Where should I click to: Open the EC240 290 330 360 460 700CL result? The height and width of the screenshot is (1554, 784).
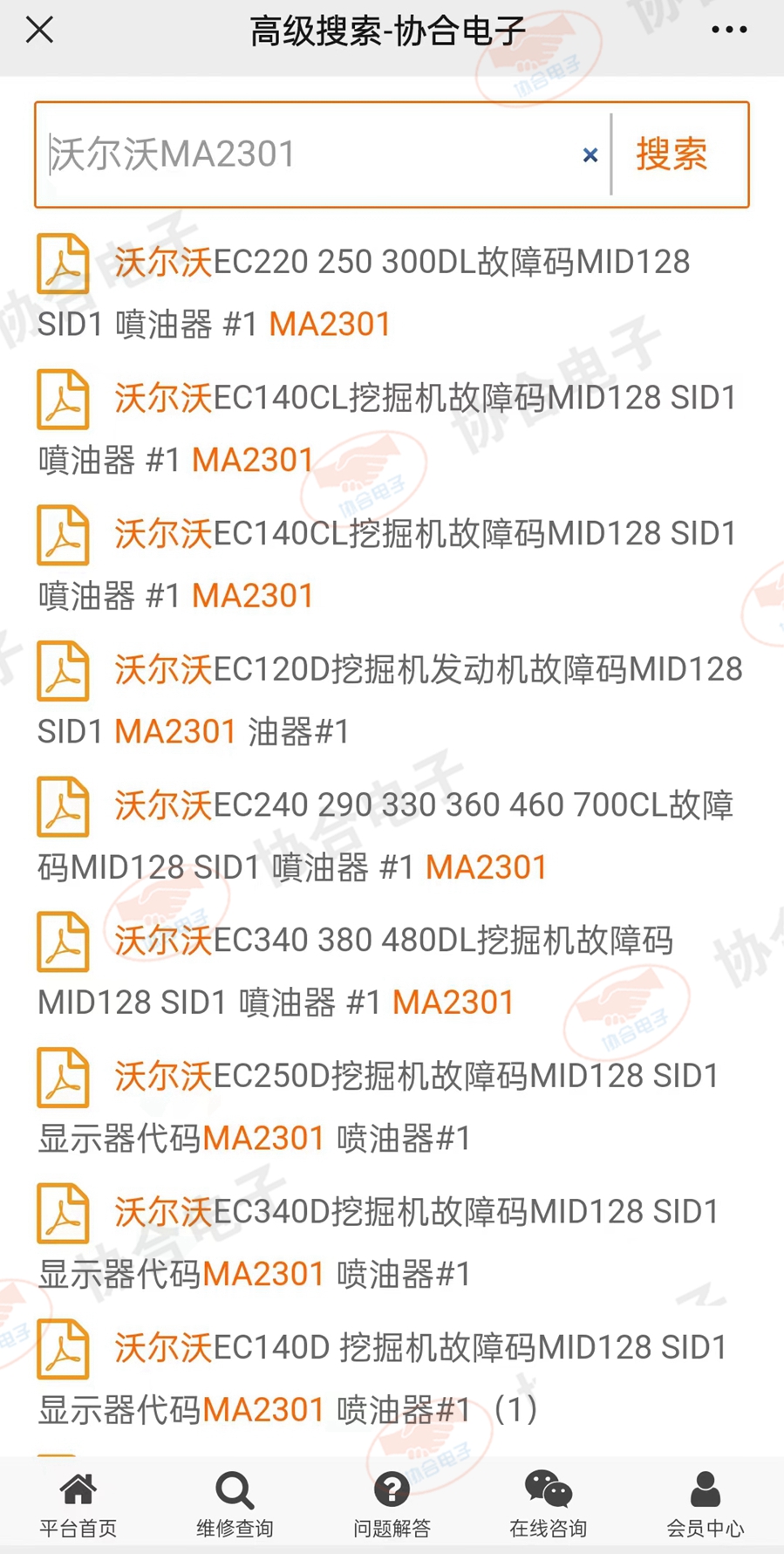pos(392,835)
